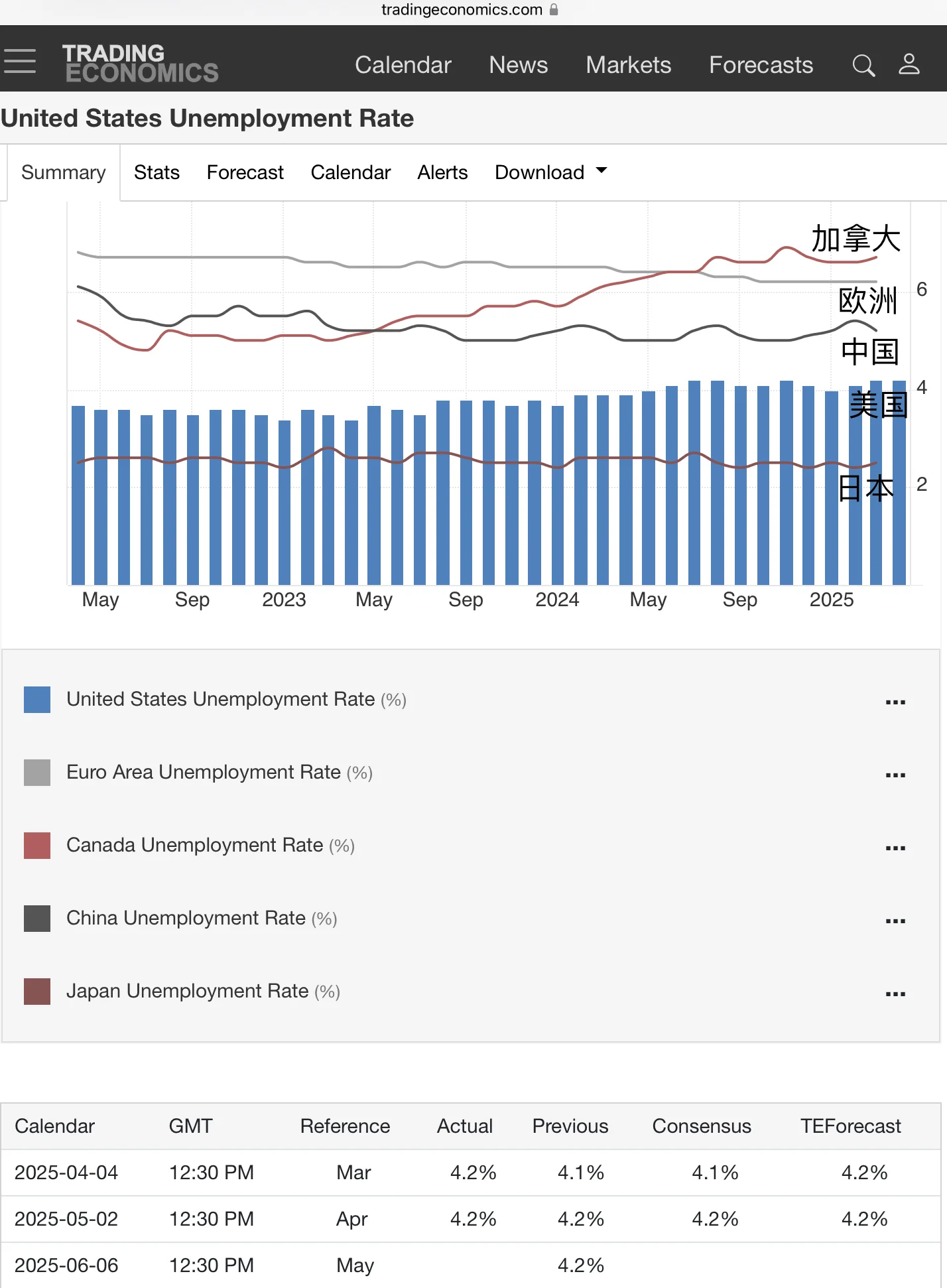Open the hamburger menu
Image resolution: width=947 pixels, height=1288 pixels.
20,61
